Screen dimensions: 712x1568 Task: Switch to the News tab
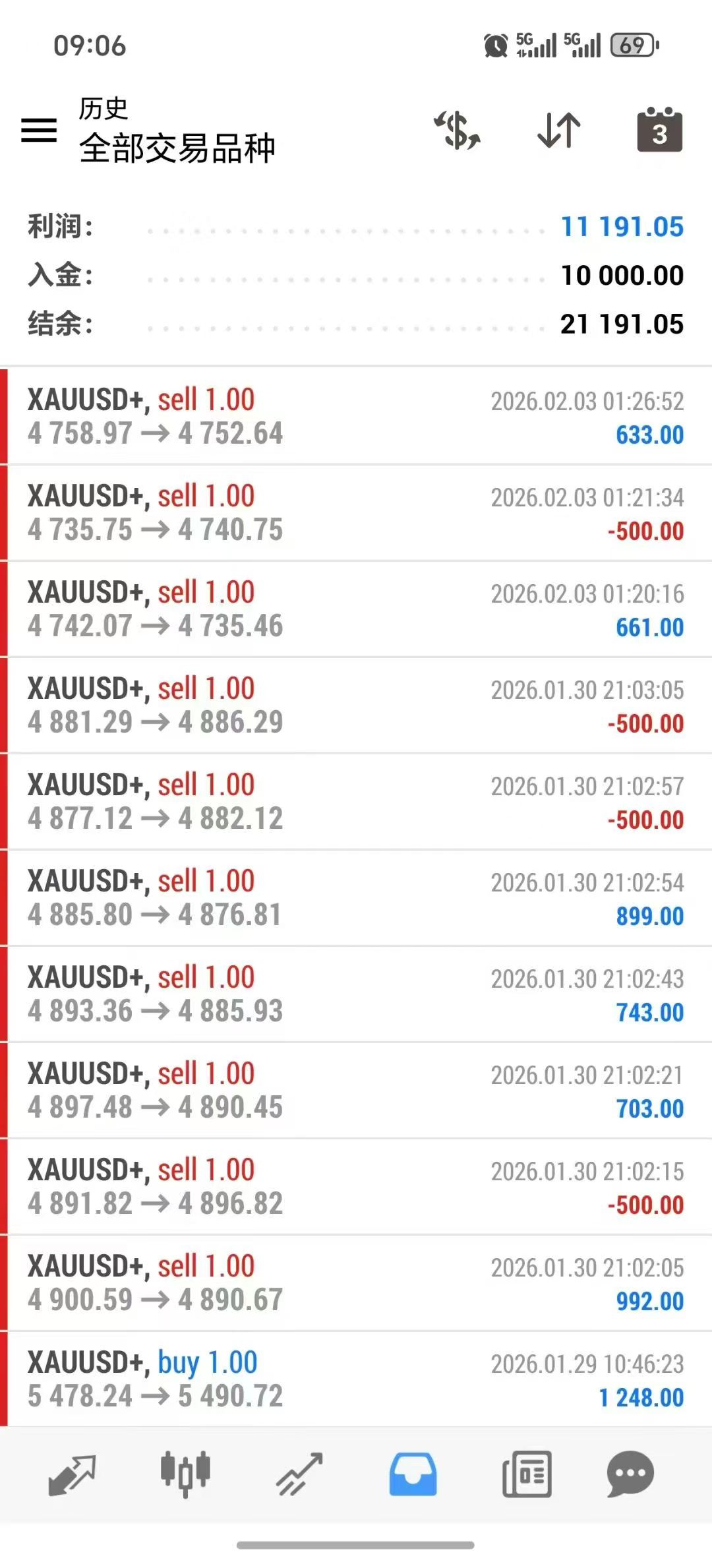tap(527, 1474)
